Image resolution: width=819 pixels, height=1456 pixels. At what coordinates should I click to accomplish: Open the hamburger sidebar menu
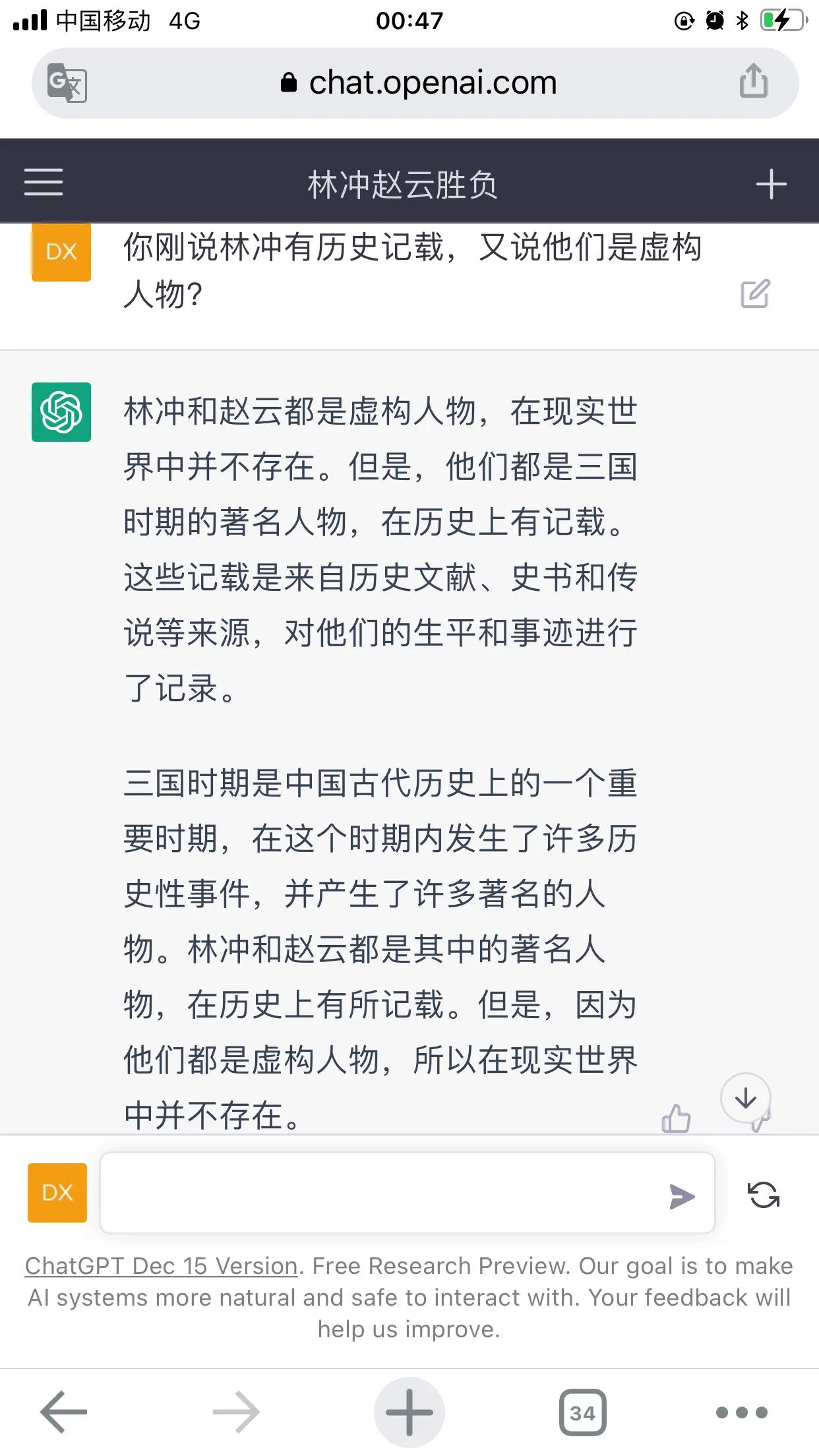[44, 183]
